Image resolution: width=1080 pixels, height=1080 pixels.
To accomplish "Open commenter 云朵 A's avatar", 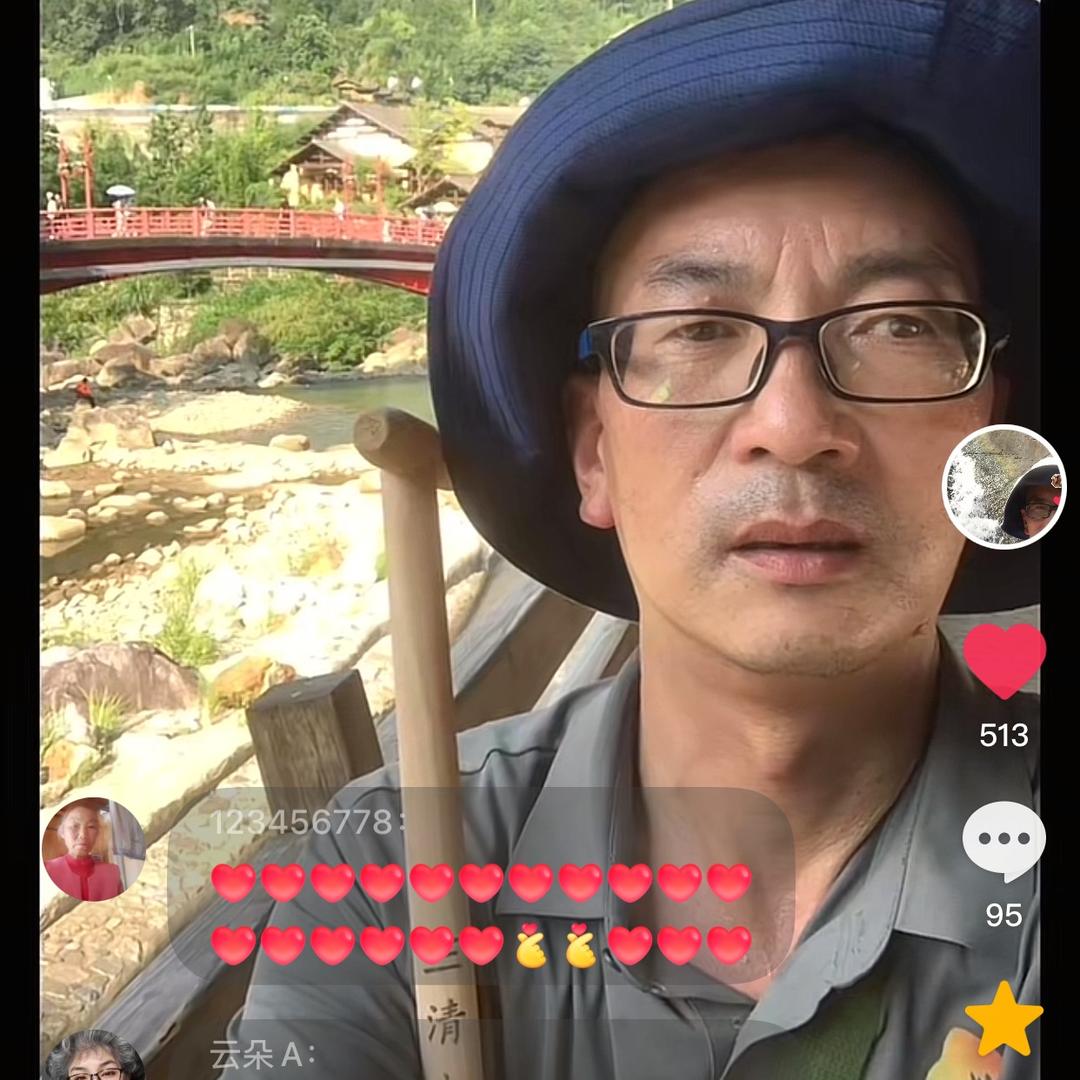I will 93,1058.
